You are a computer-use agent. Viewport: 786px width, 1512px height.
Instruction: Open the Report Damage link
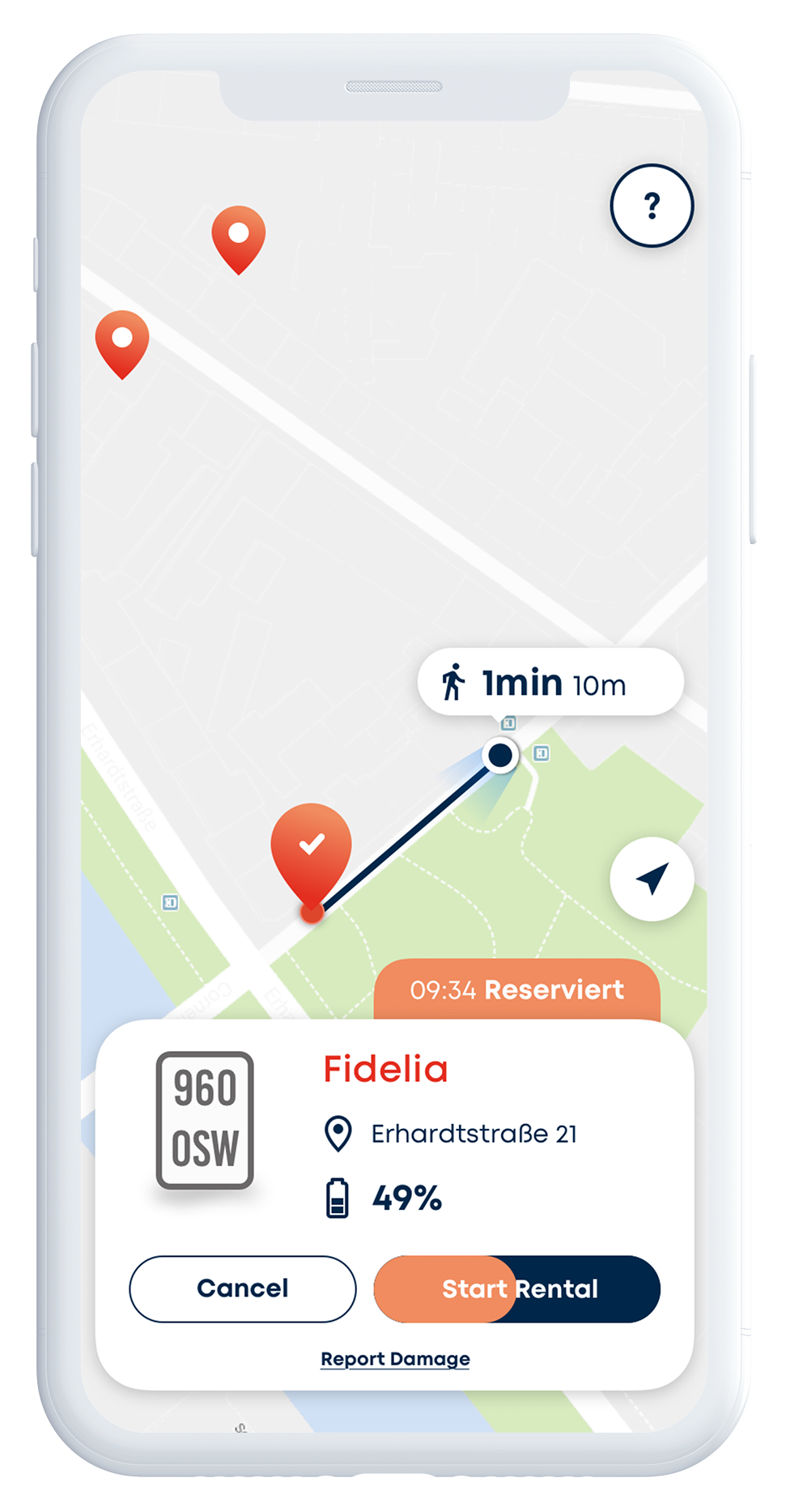[395, 1359]
